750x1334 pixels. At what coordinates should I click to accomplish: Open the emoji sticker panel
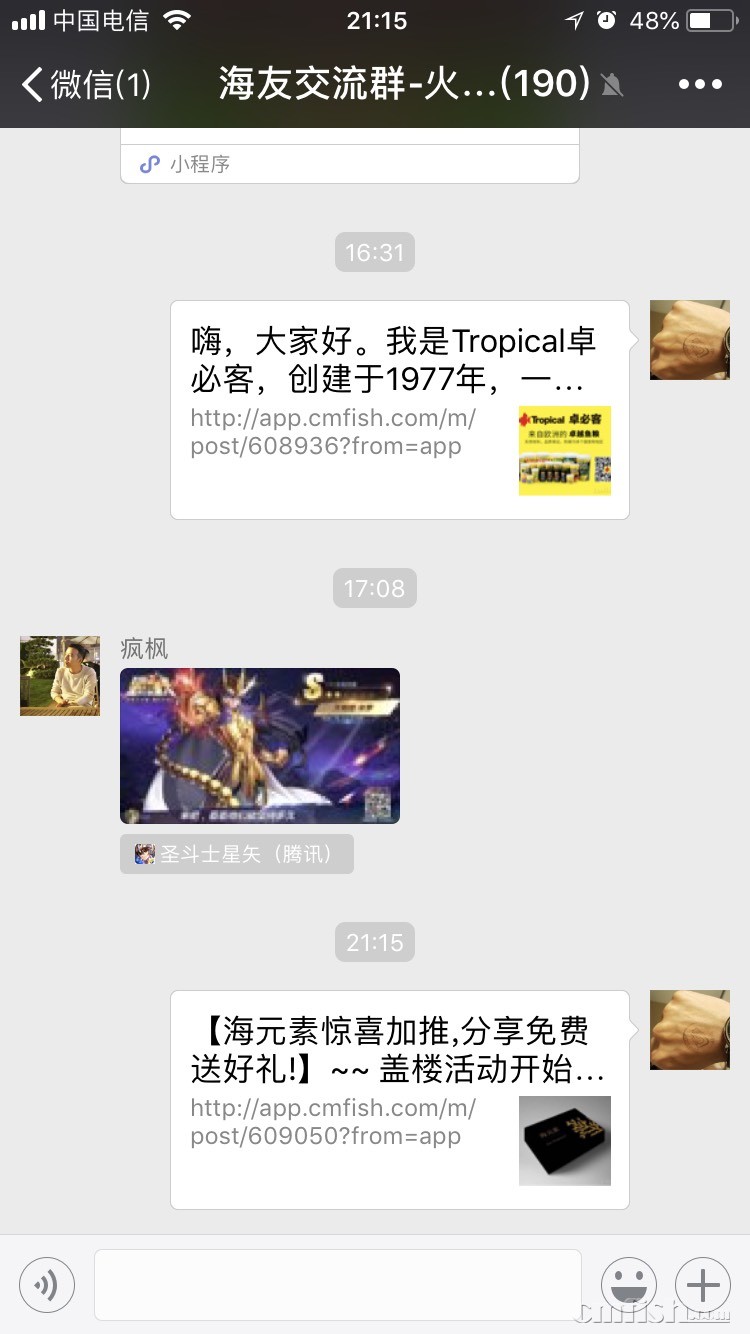[629, 1285]
